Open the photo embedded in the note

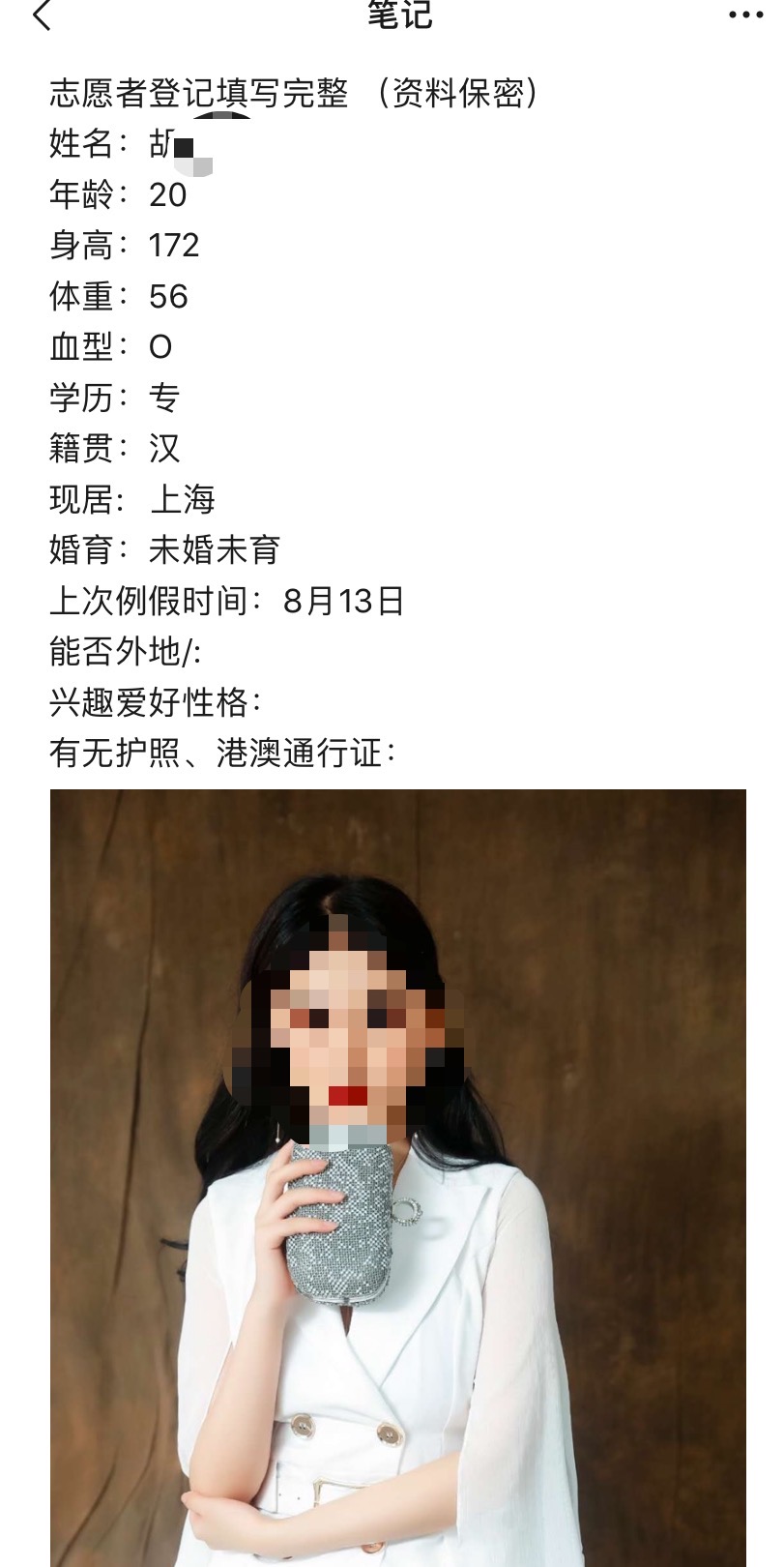[x=397, y=1175]
